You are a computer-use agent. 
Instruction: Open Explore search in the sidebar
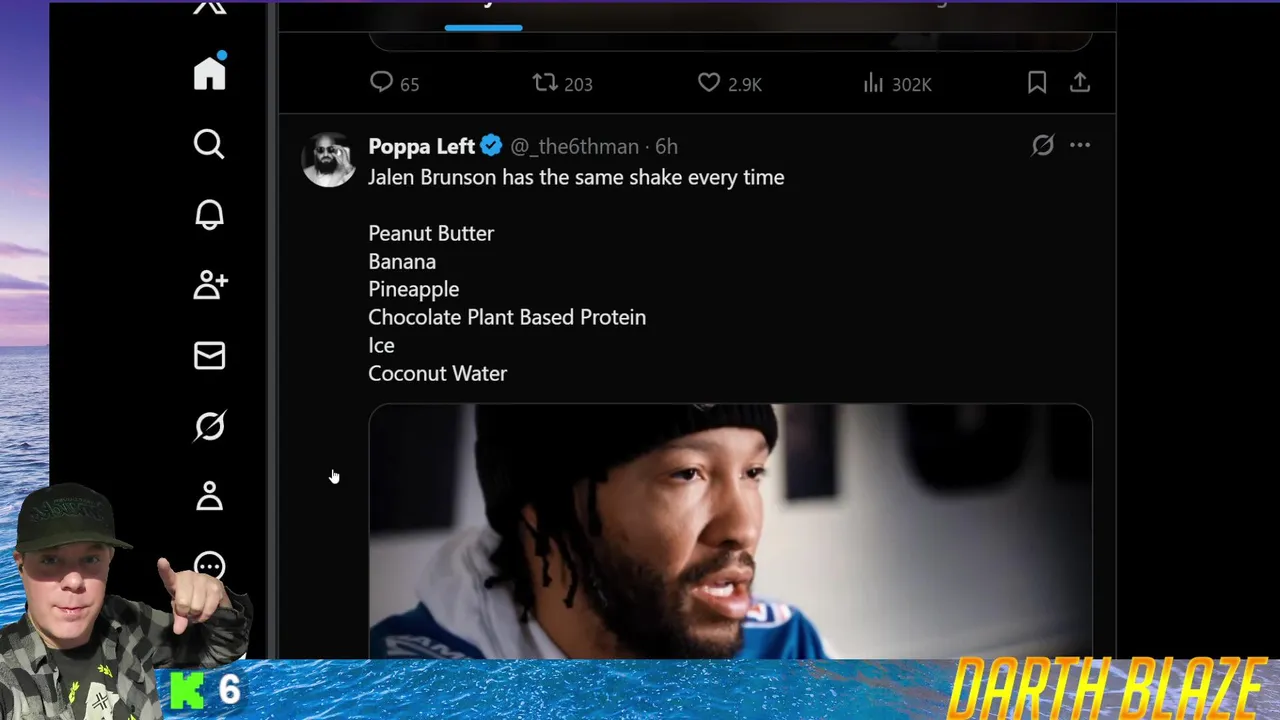pyautogui.click(x=209, y=144)
